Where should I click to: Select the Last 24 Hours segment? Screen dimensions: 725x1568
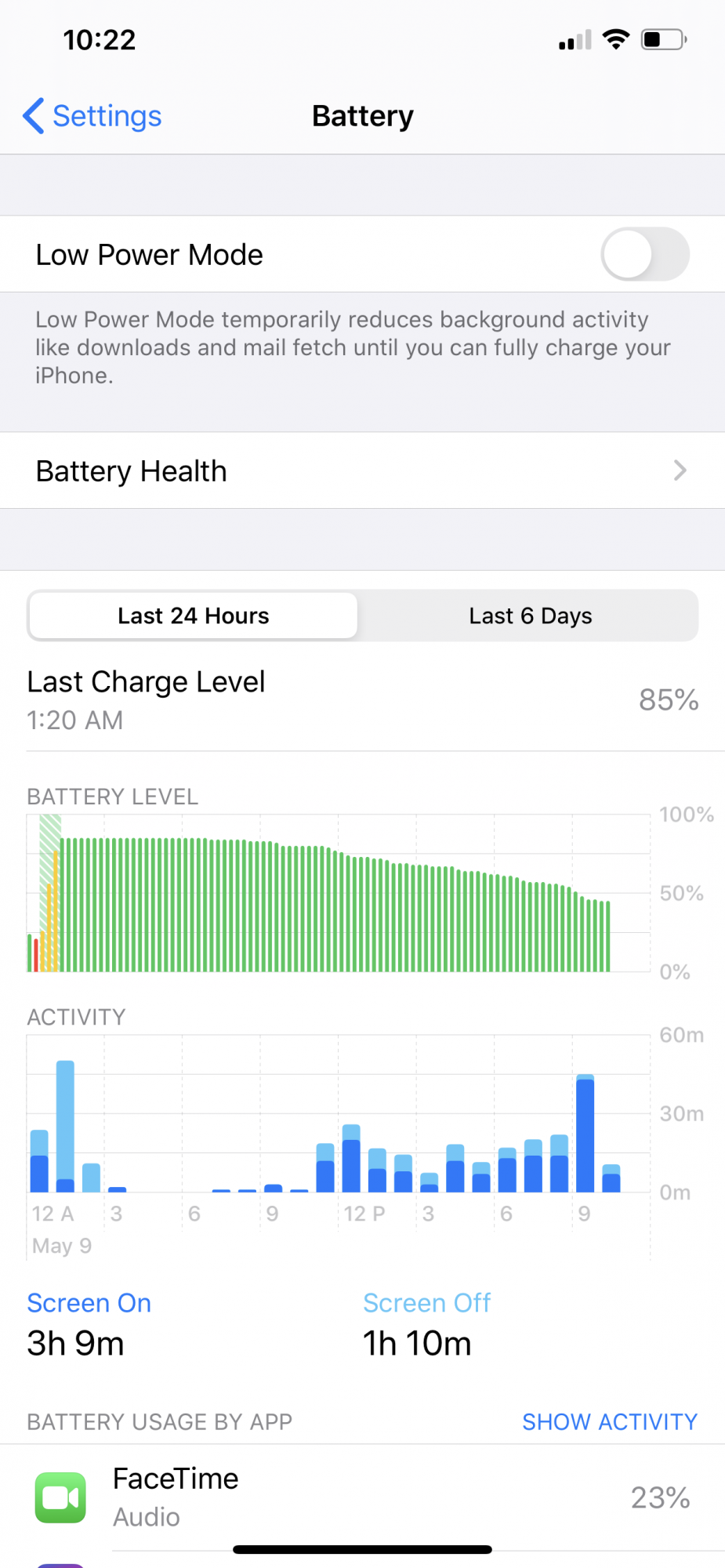click(x=194, y=615)
